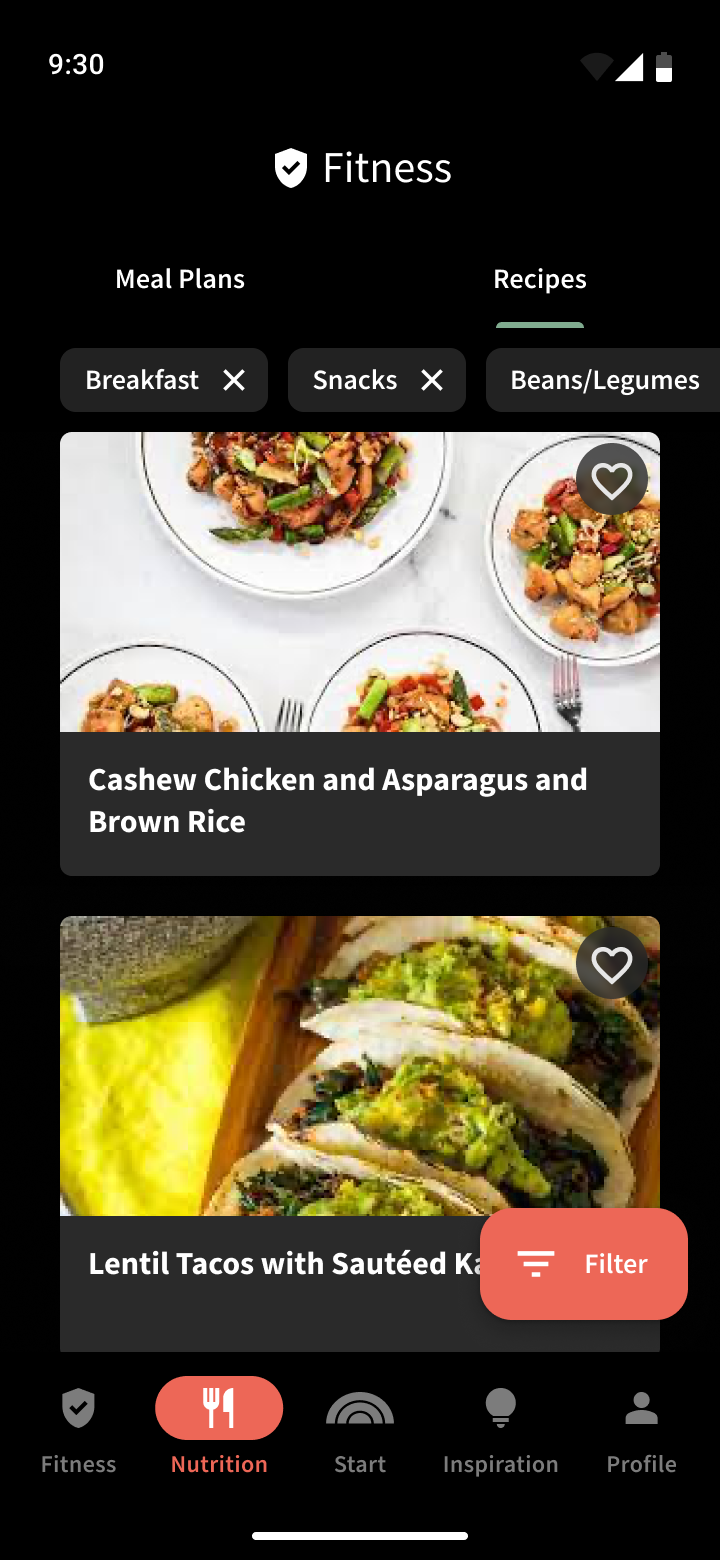This screenshot has height=1560, width=720.
Task: Open Cashew Chicken and Asparagus recipe
Action: coord(337,800)
